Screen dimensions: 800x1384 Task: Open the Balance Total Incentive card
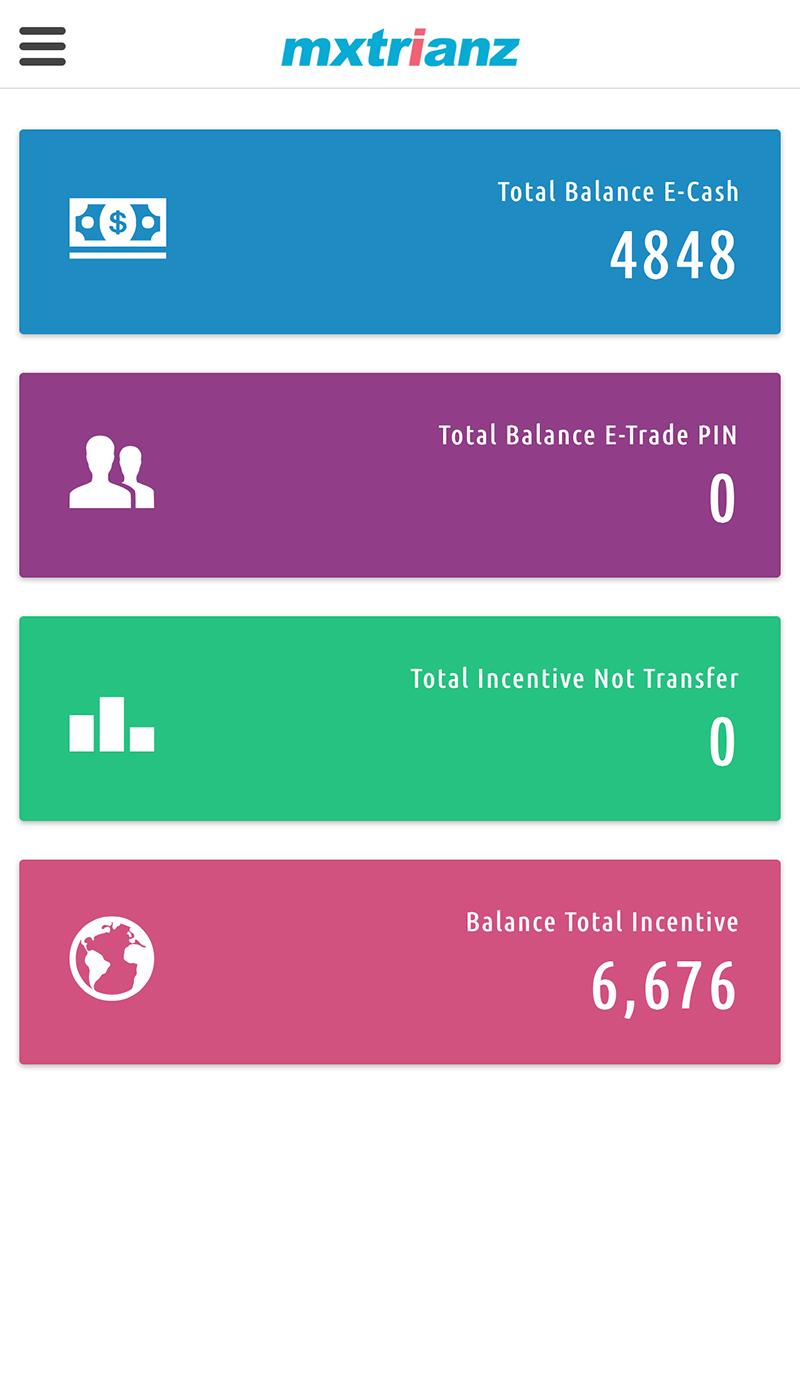400,961
